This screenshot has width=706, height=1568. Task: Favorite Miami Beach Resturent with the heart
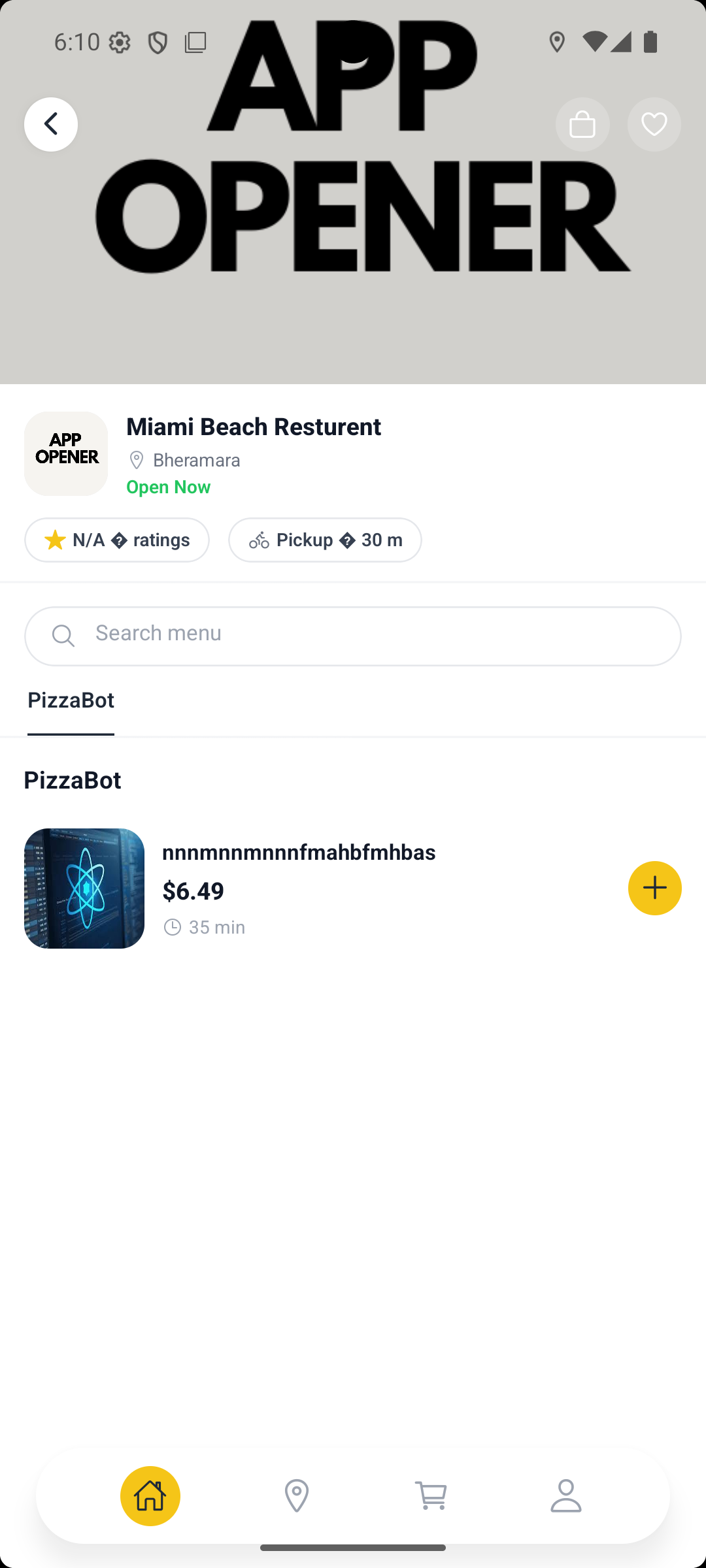(x=654, y=124)
